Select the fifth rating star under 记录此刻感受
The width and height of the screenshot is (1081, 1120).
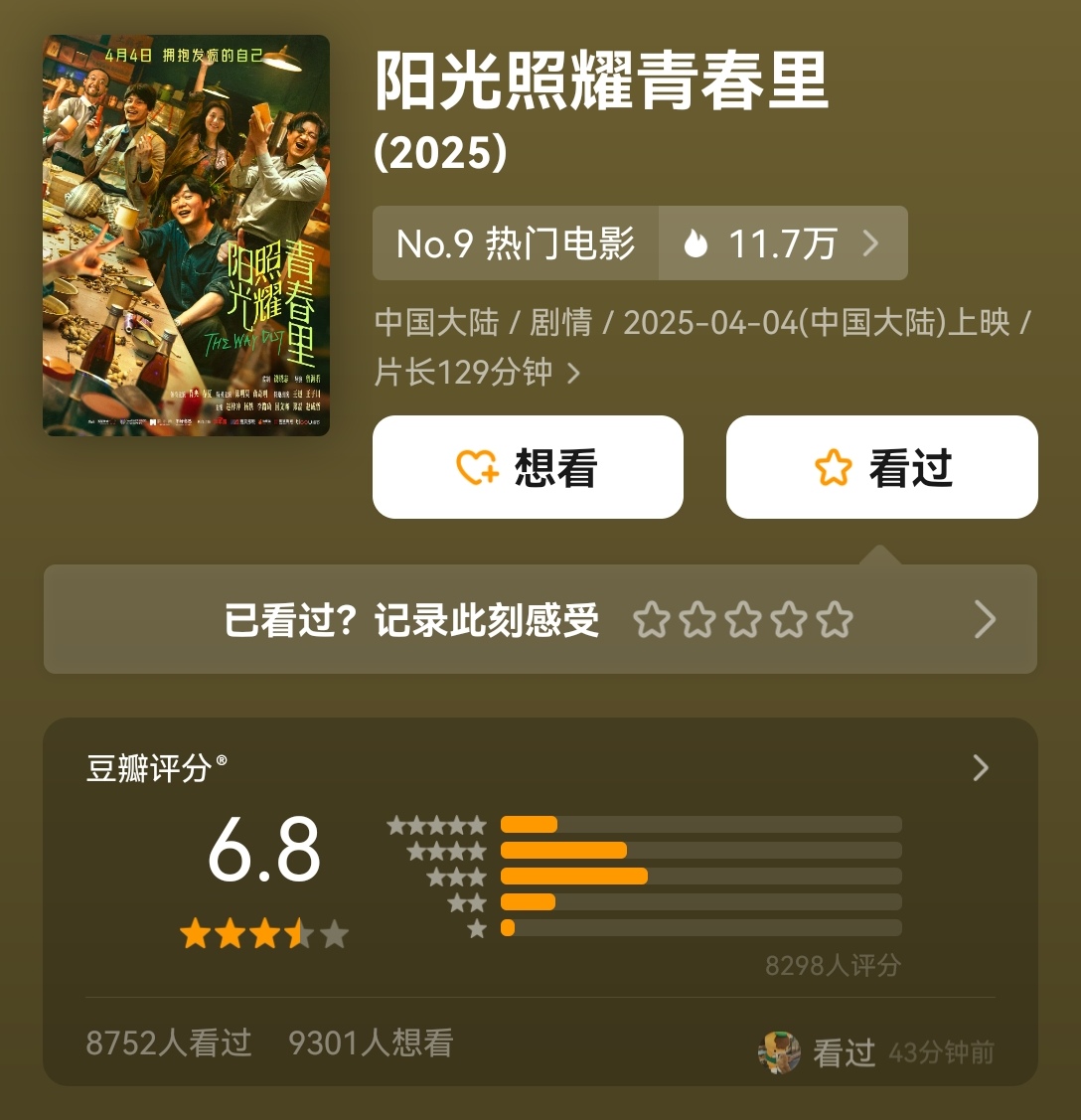[836, 618]
